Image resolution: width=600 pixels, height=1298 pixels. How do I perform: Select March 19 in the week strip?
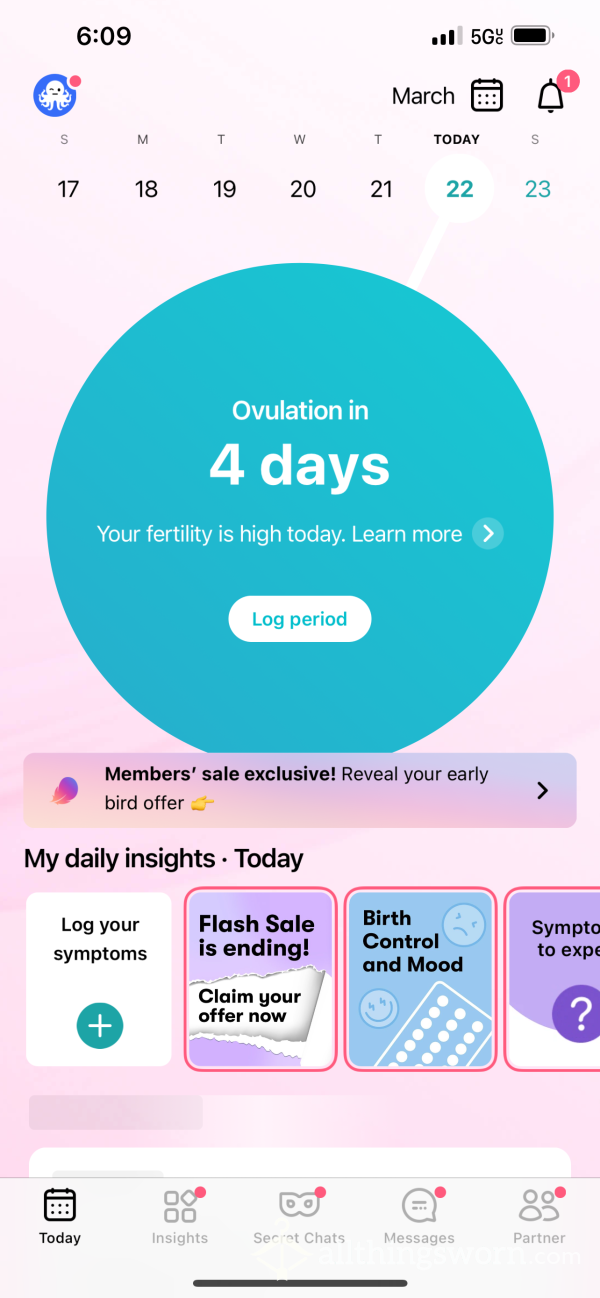click(x=224, y=189)
